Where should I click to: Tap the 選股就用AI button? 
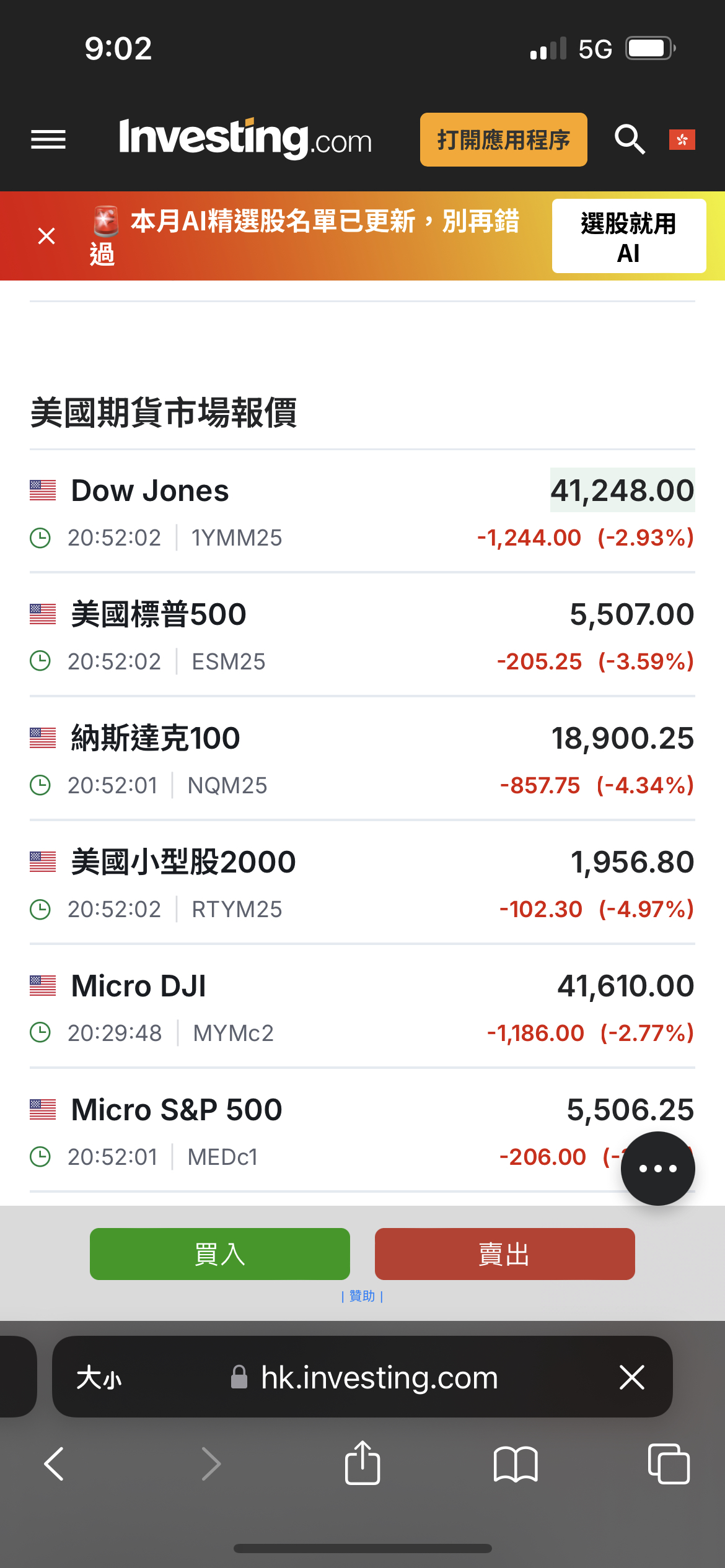point(628,237)
